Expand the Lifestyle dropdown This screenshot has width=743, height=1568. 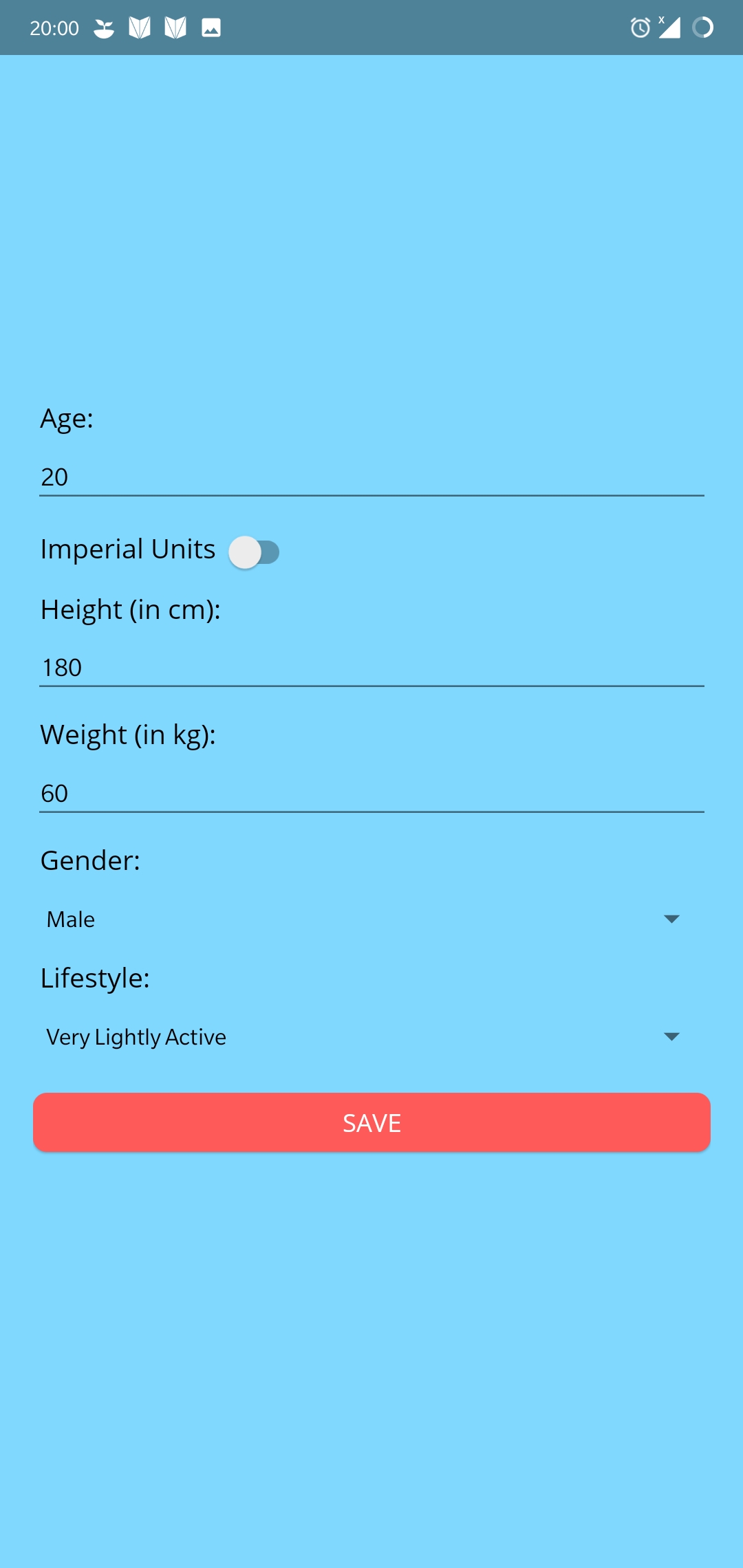click(363, 1037)
